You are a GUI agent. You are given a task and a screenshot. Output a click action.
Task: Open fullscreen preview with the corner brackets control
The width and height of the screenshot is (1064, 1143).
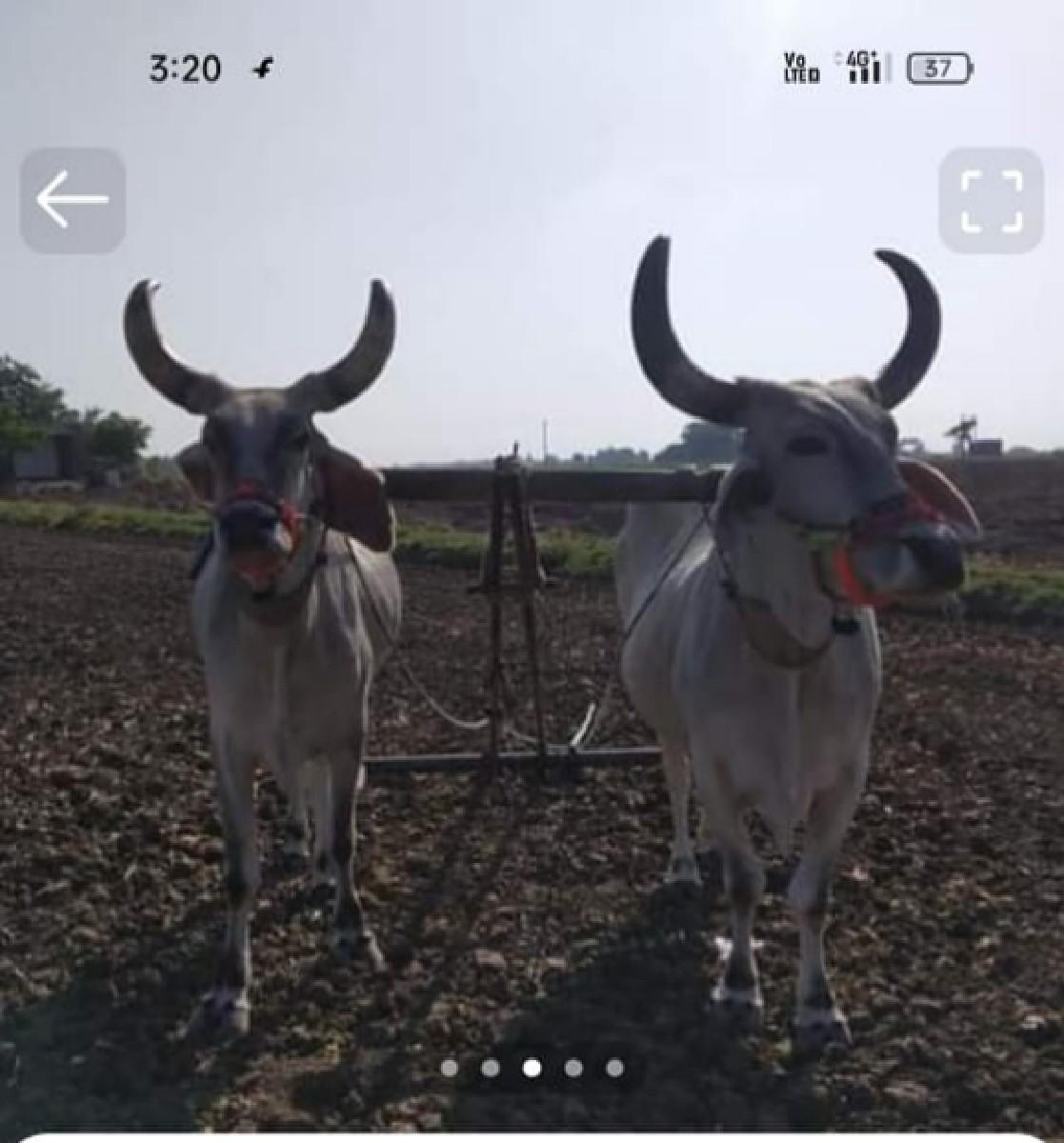989,199
